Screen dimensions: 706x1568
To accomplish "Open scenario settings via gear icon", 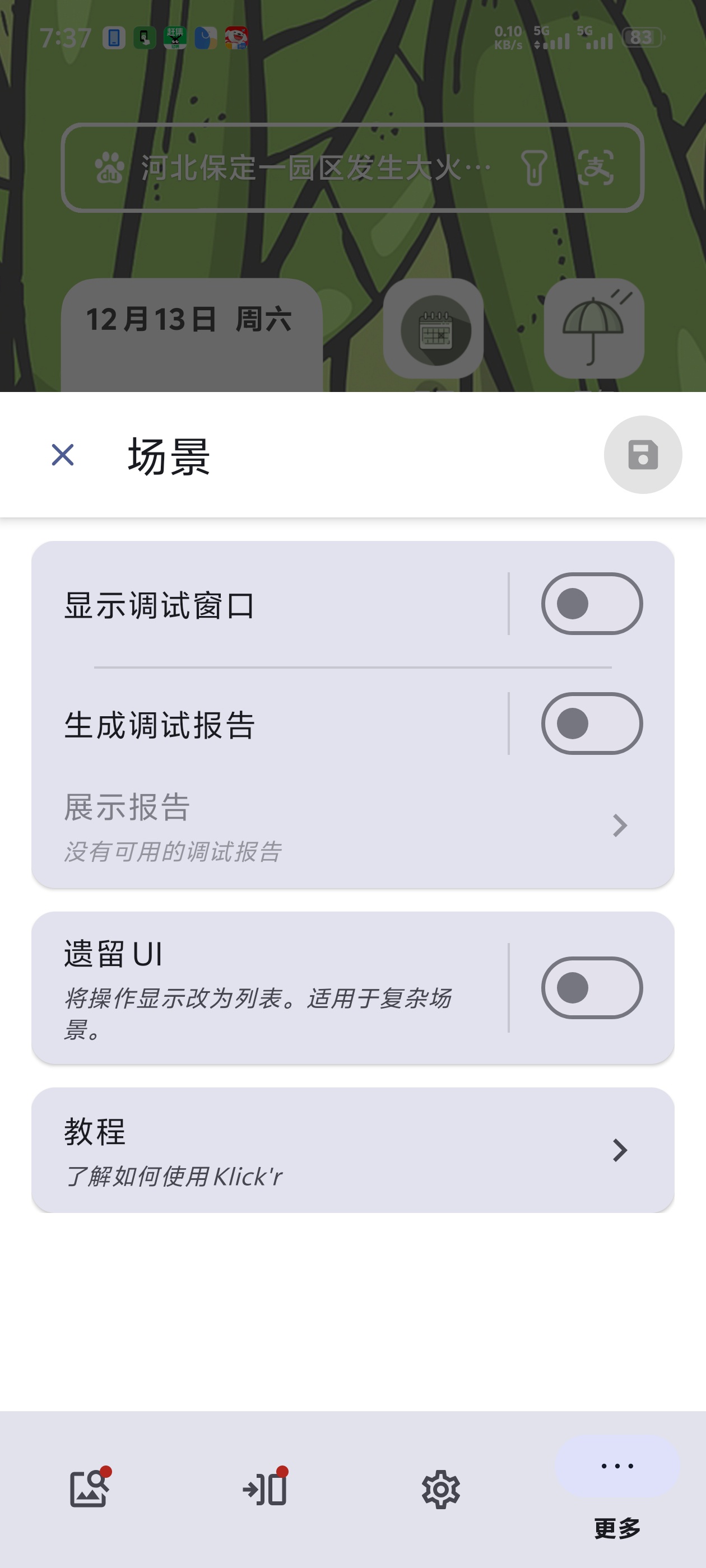I will [440, 1490].
